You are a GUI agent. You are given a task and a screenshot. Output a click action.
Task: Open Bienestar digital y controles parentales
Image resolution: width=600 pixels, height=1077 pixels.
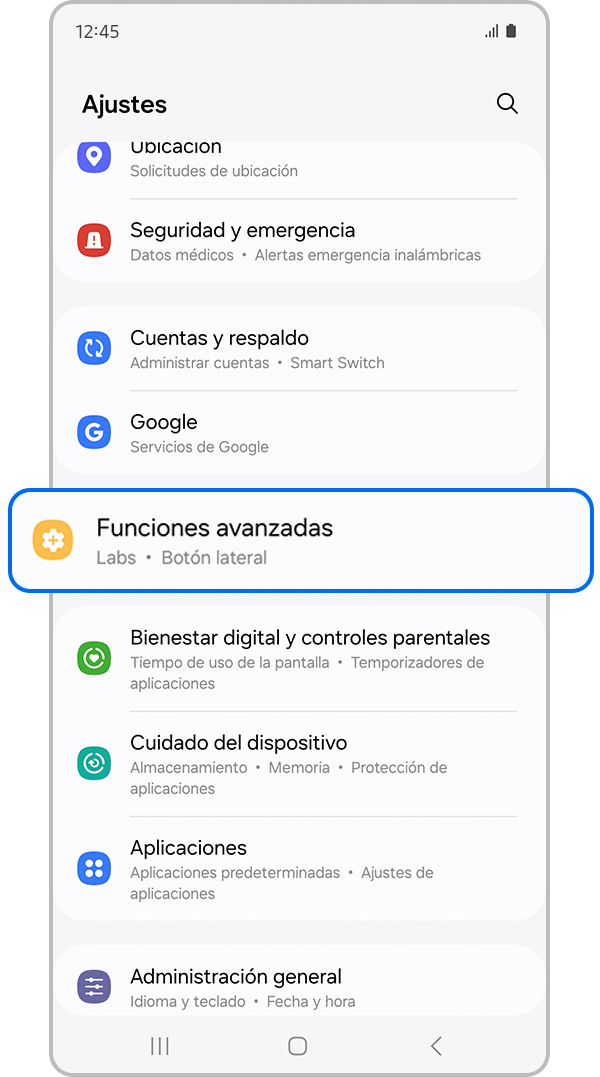coord(300,659)
